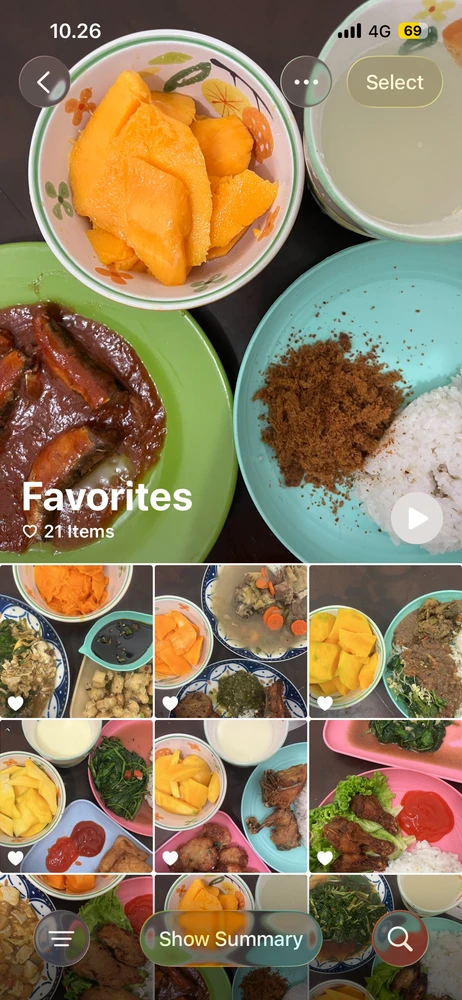This screenshot has height=1000, width=462.
Task: Open photo with chicken on lettuce and pink plate
Action: pyautogui.click(x=385, y=797)
